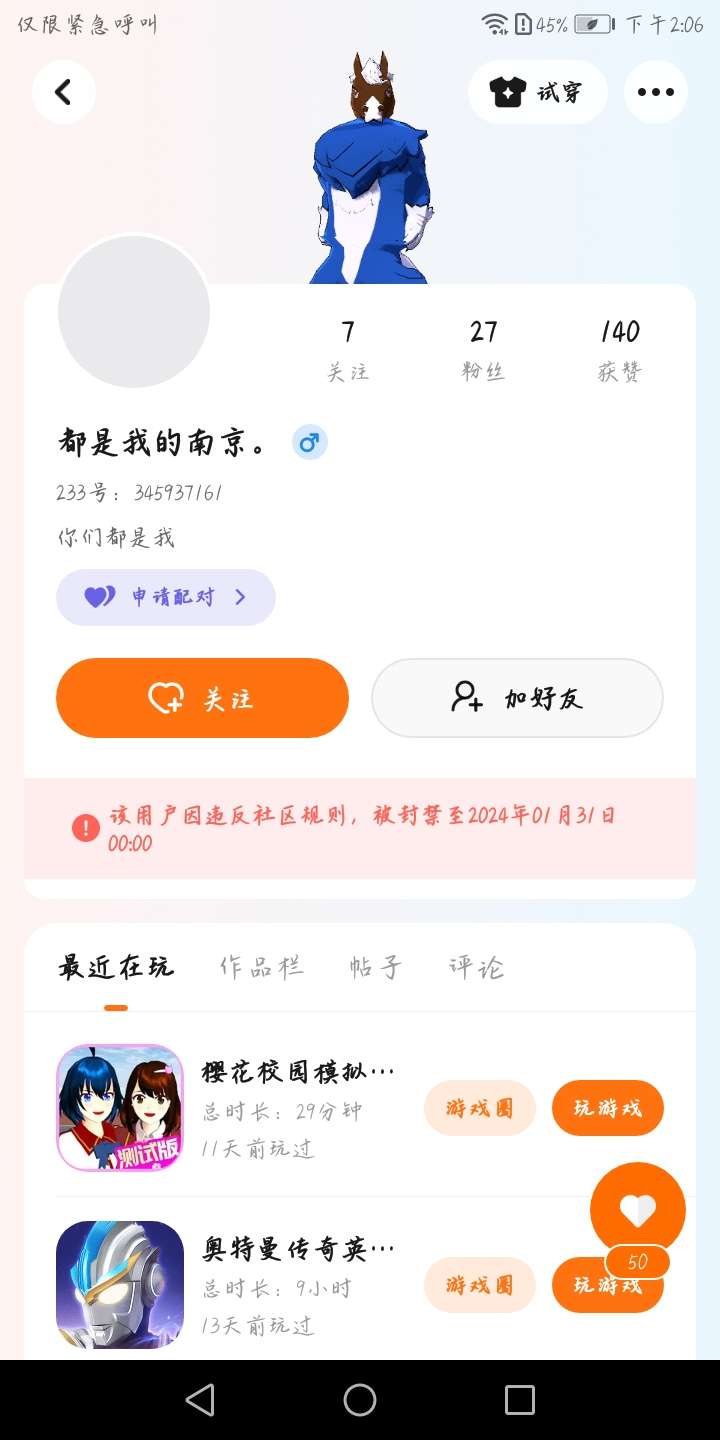
Task: Switch to the 评论 tab
Action: tap(476, 968)
